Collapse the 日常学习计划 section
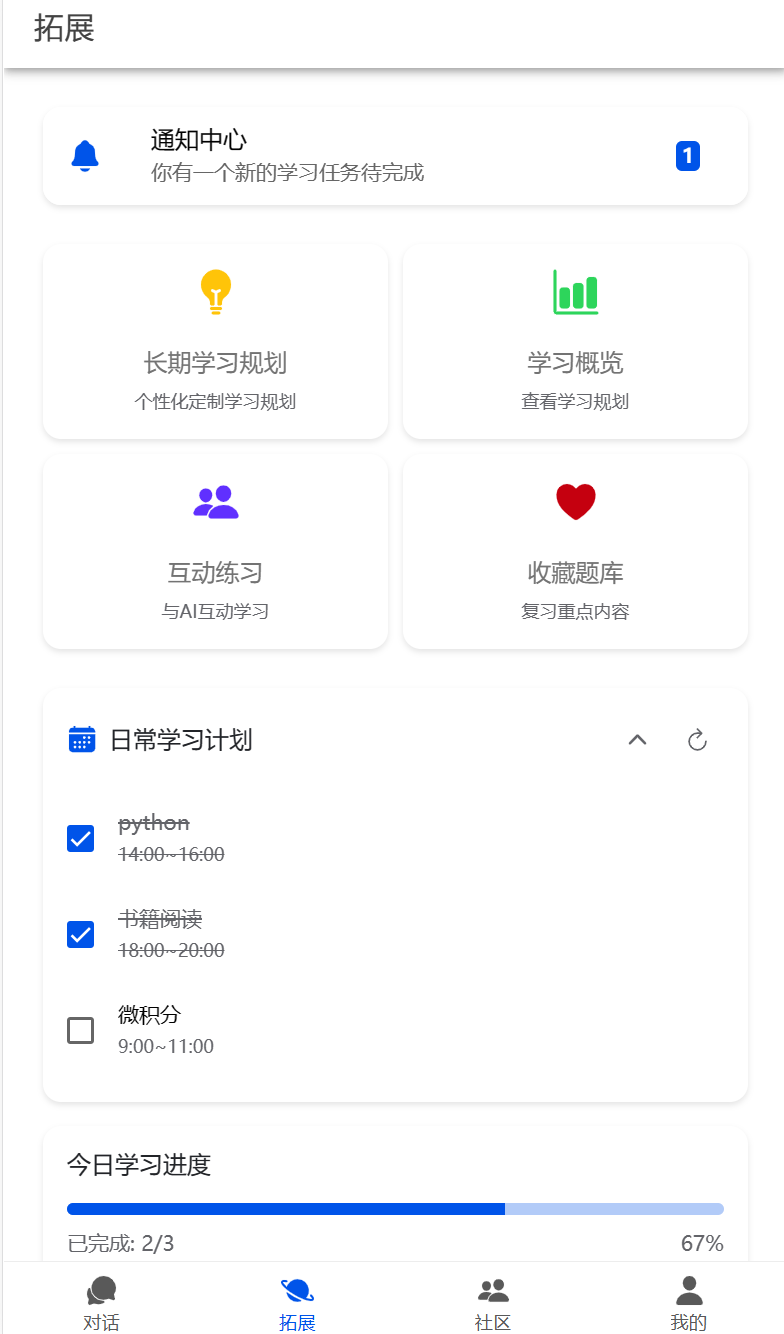 click(x=637, y=740)
